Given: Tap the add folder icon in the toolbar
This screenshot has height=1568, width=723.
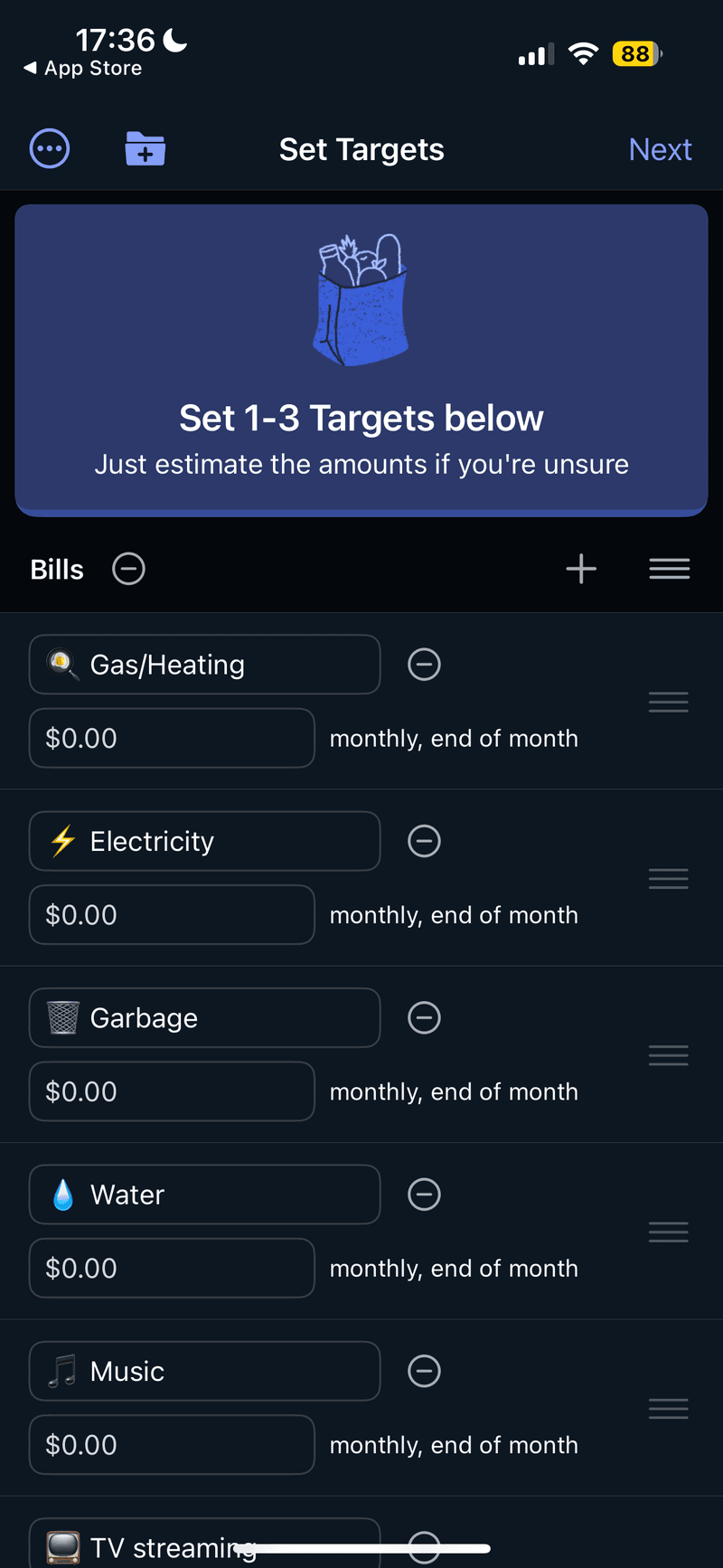Looking at the screenshot, I should (x=145, y=148).
